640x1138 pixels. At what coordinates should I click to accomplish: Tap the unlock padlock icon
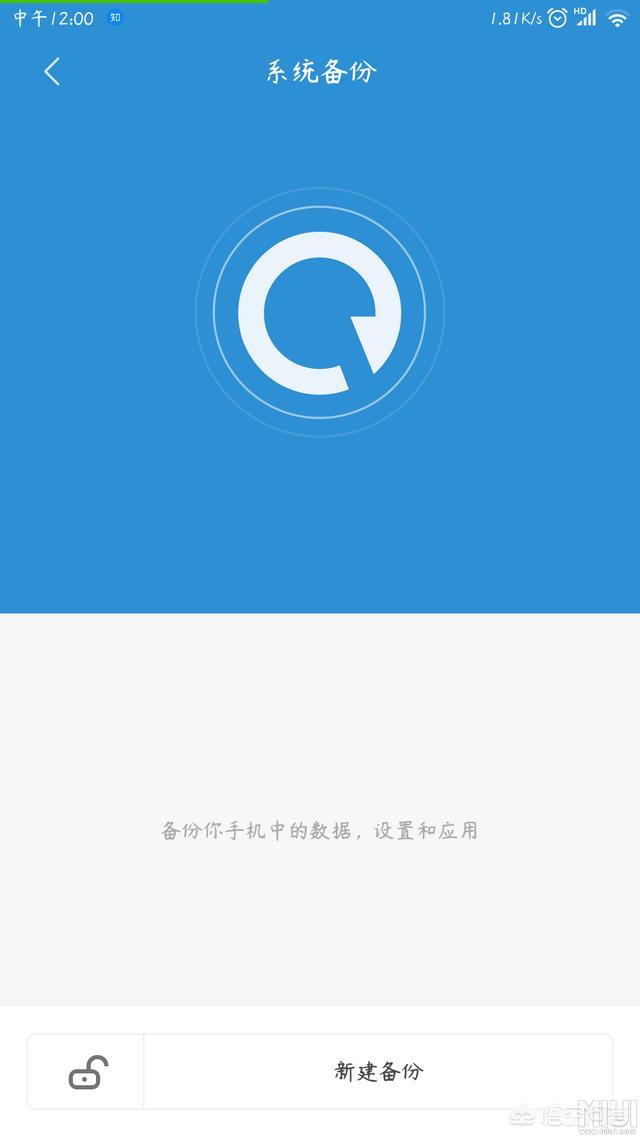coord(88,1072)
